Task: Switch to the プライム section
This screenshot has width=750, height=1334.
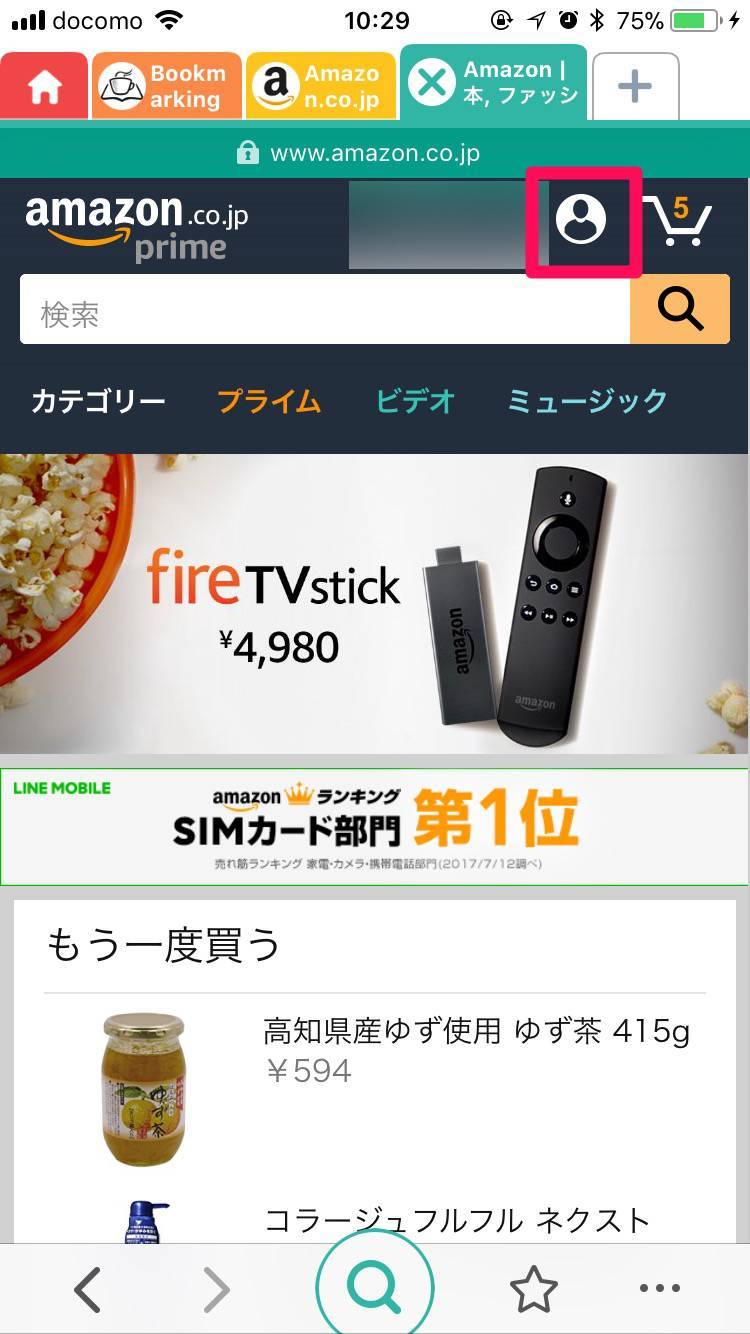Action: [x=269, y=402]
